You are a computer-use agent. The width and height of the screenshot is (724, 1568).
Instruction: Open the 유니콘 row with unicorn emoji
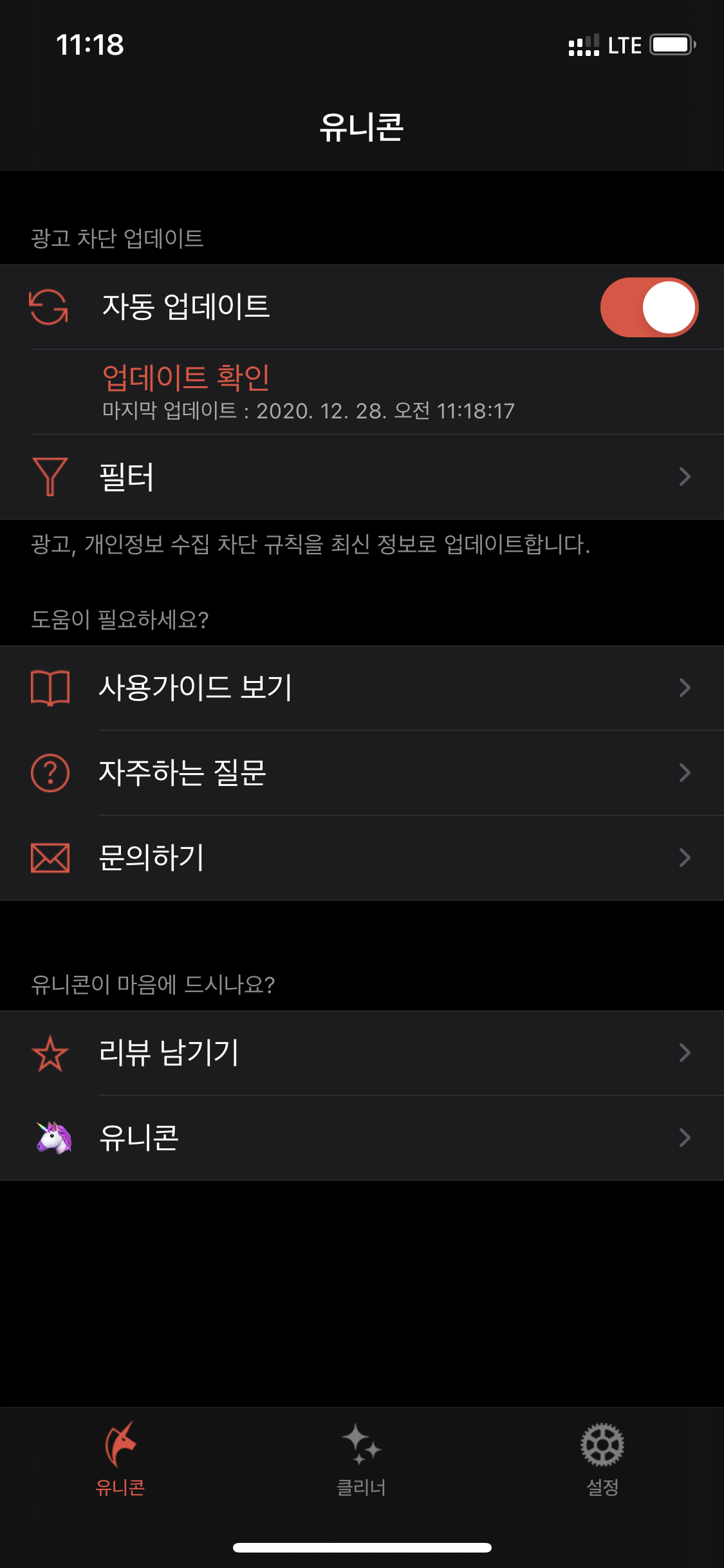pos(362,1137)
